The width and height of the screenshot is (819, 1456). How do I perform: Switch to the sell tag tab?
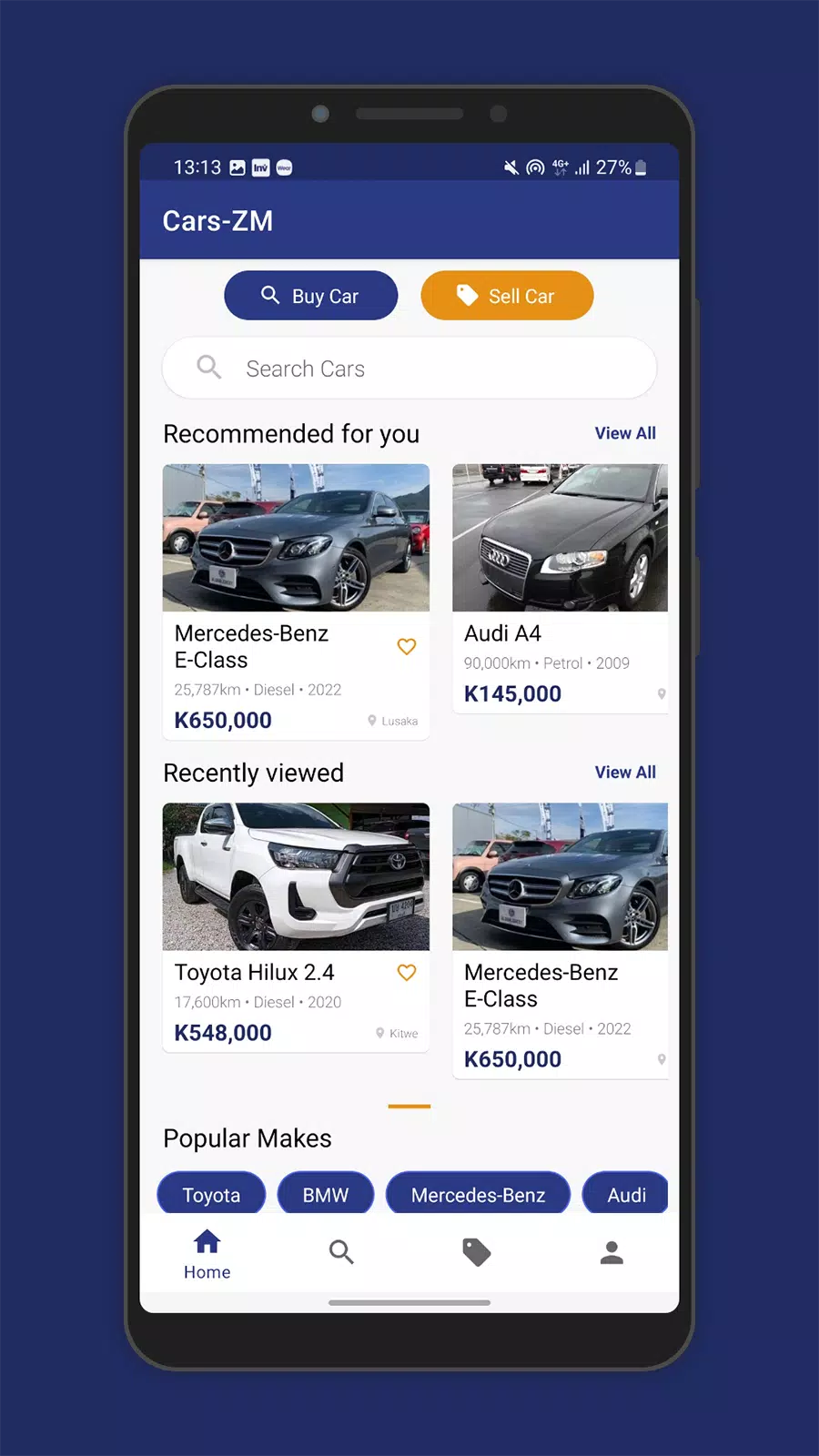pyautogui.click(x=476, y=1253)
